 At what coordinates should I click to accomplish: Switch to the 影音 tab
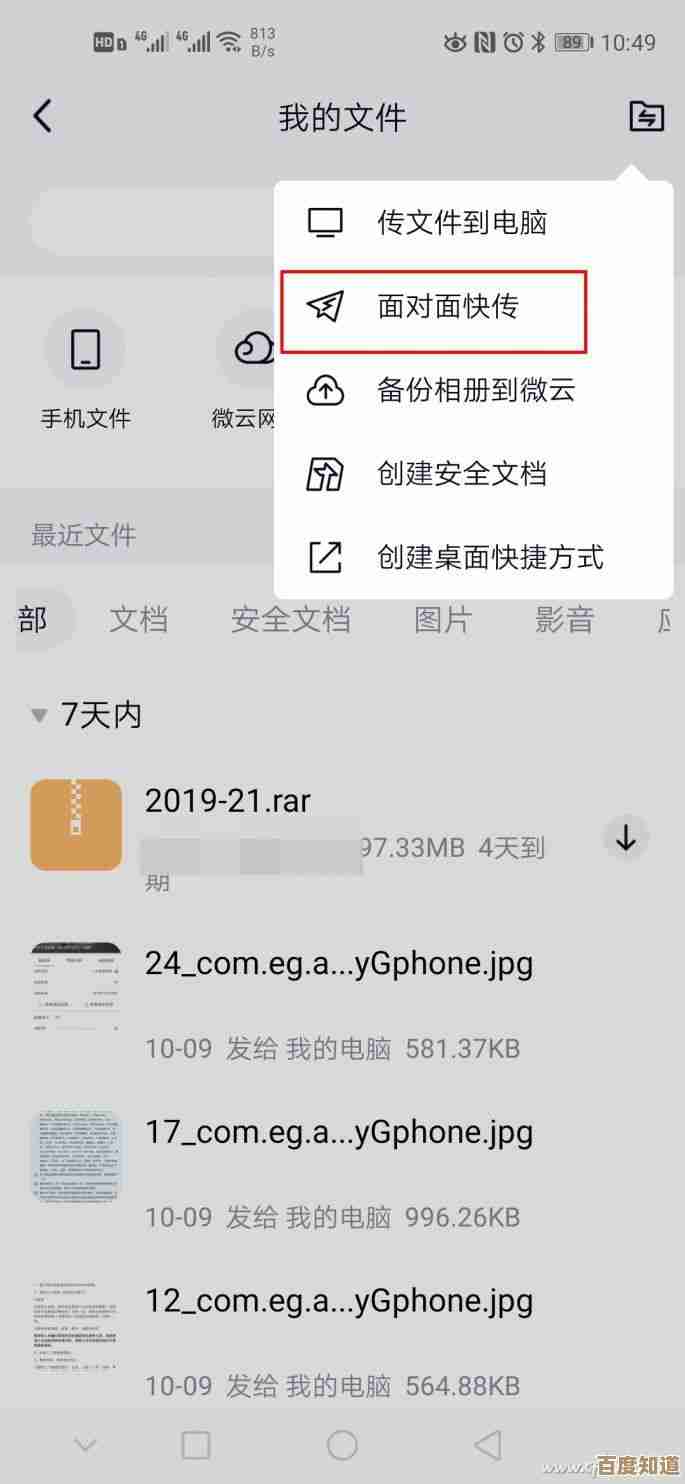564,619
